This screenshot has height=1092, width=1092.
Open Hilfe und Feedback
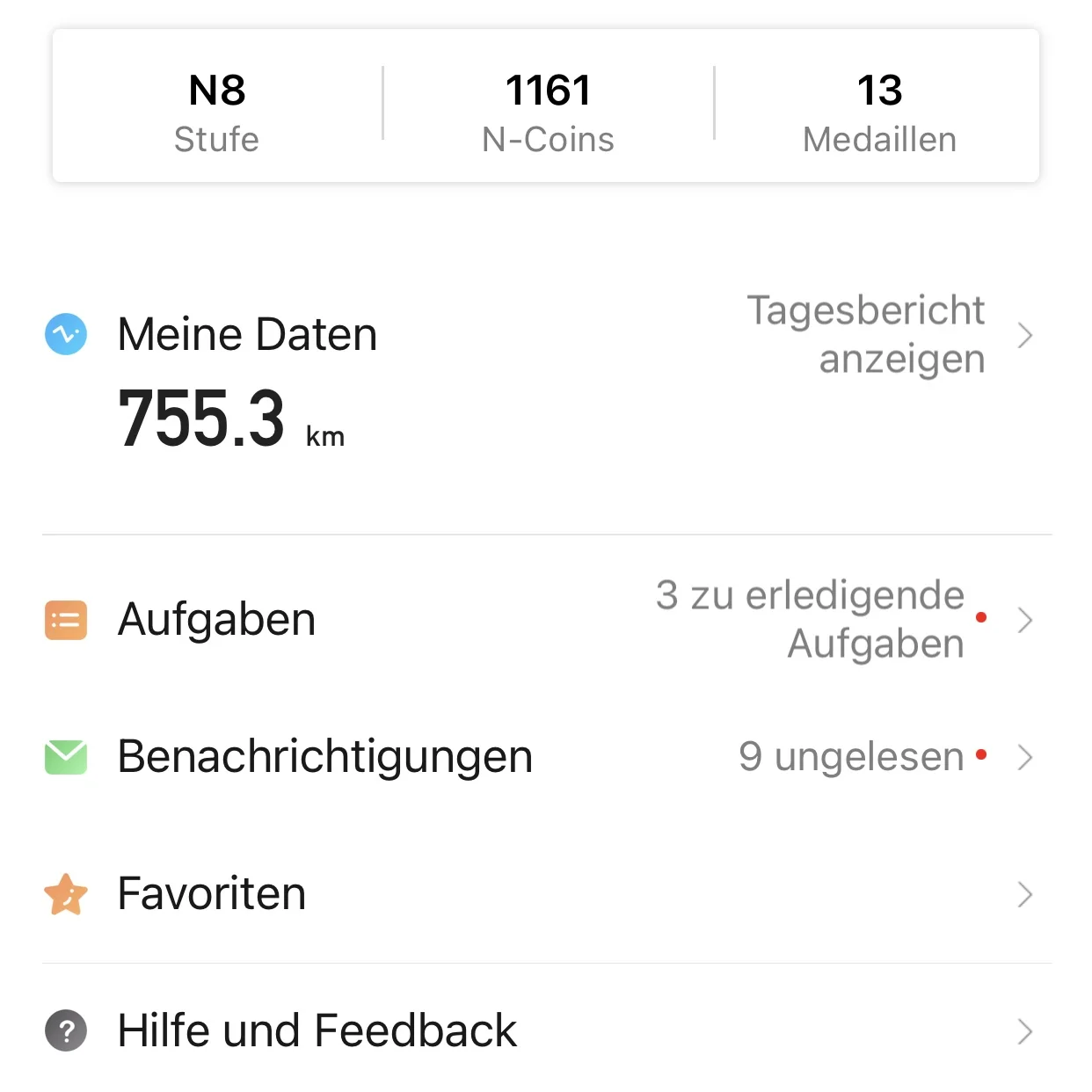point(545,1030)
